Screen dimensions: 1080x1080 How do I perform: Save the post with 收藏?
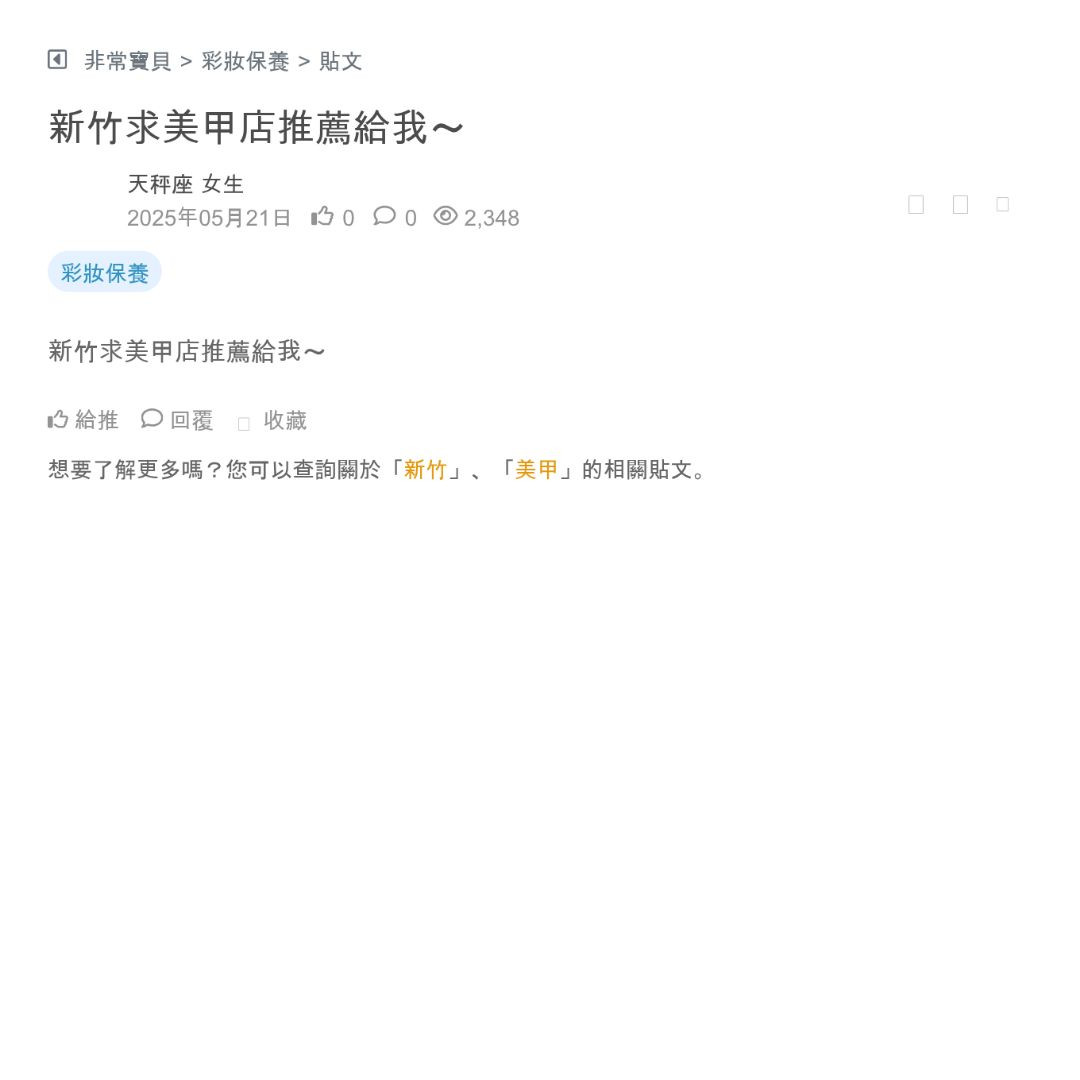274,421
